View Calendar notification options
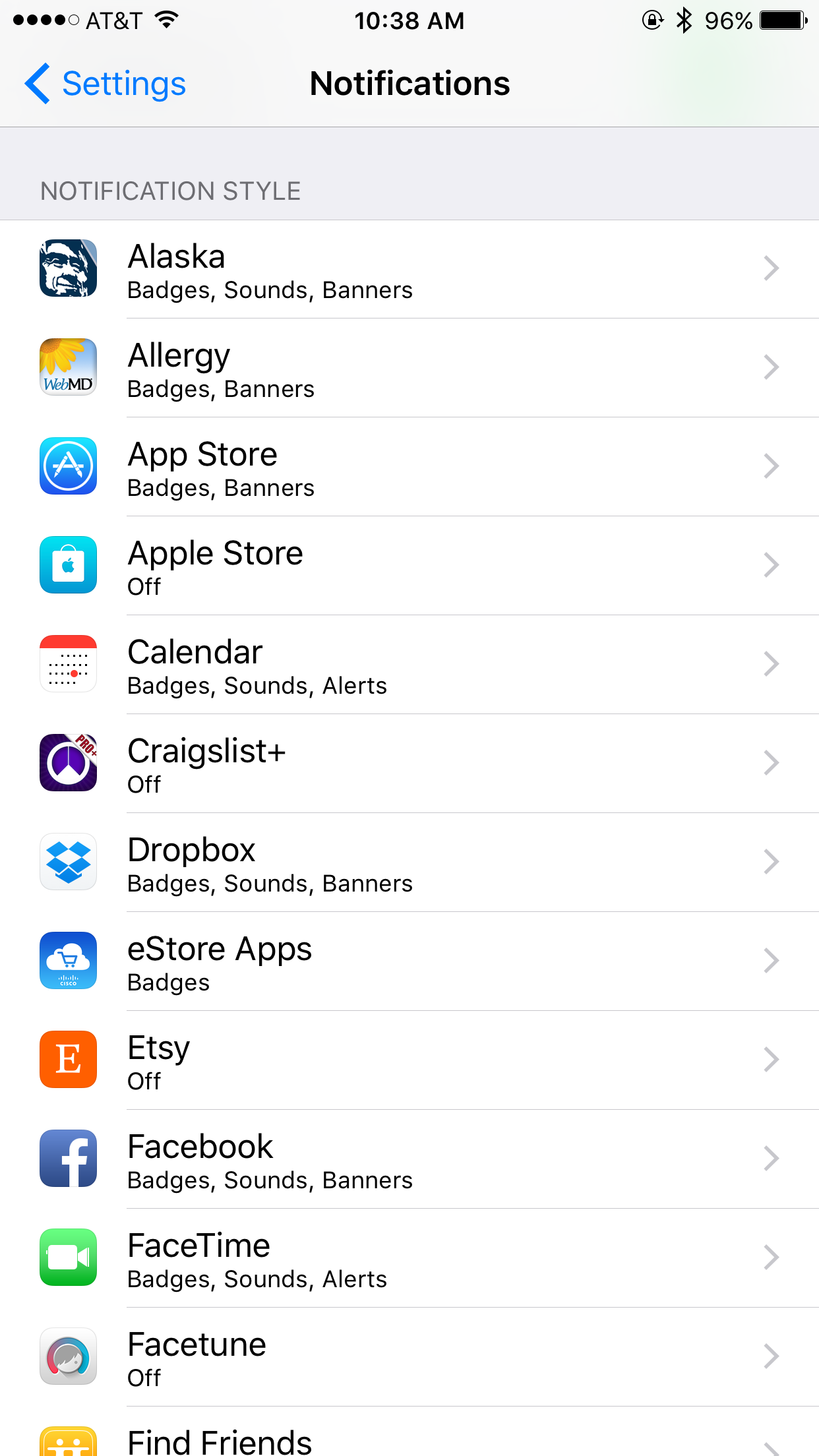This screenshot has height=1456, width=819. [409, 665]
